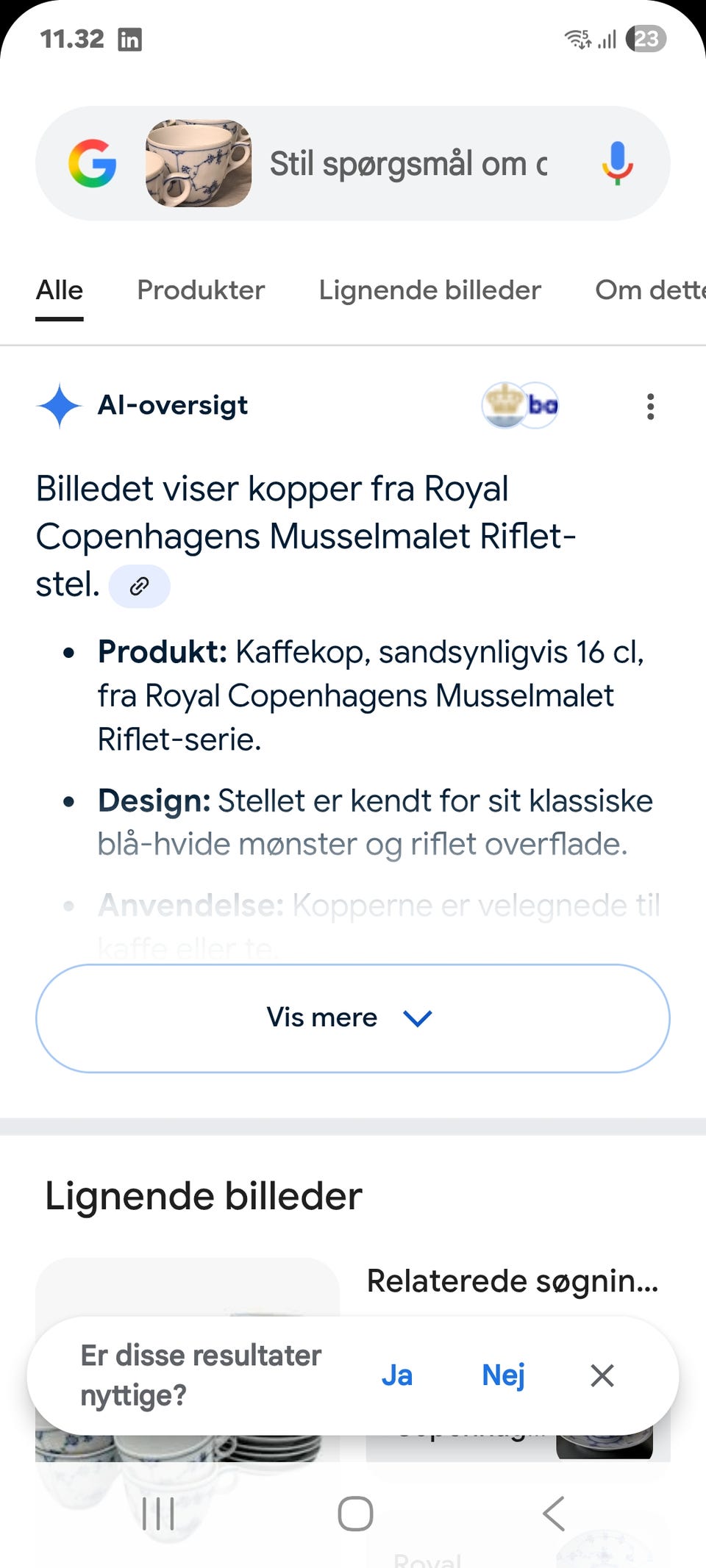
Task: Expand the summary with Vis mere
Action: click(x=352, y=1017)
